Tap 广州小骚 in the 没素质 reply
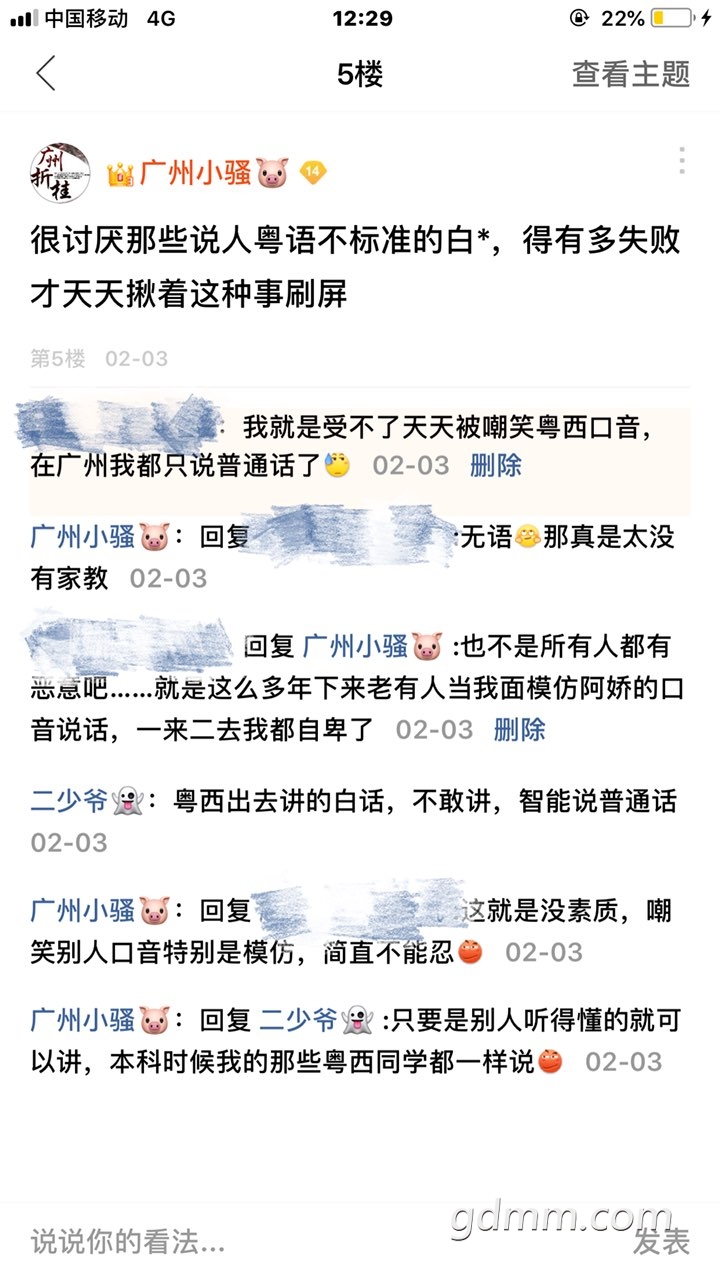 [82, 911]
